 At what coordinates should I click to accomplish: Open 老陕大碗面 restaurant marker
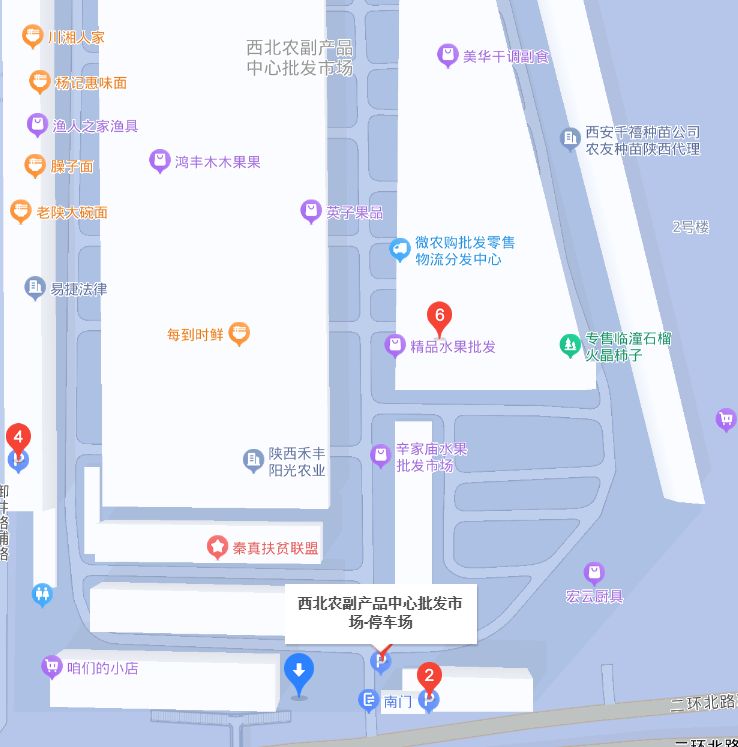pos(20,211)
